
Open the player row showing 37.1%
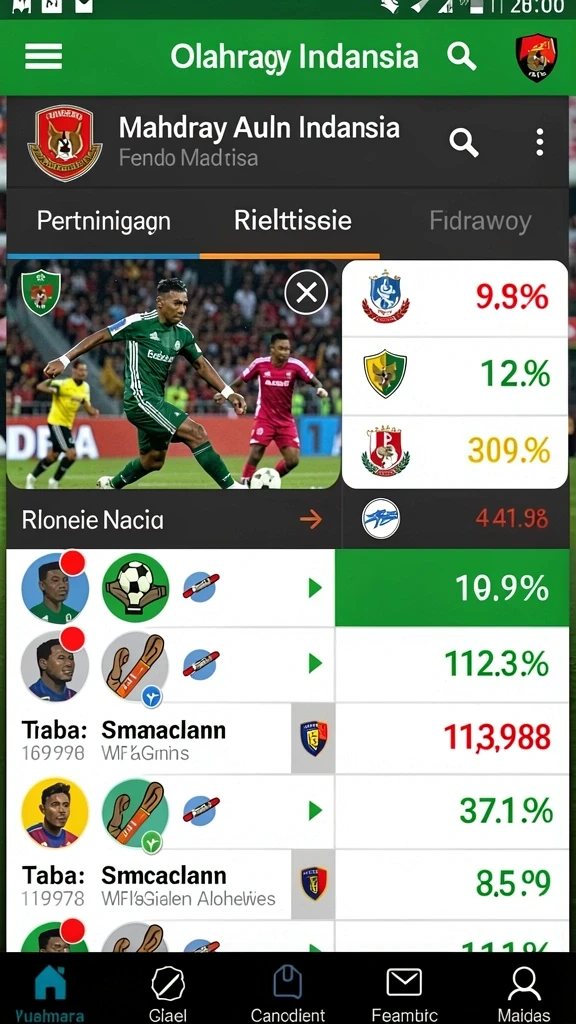point(287,811)
